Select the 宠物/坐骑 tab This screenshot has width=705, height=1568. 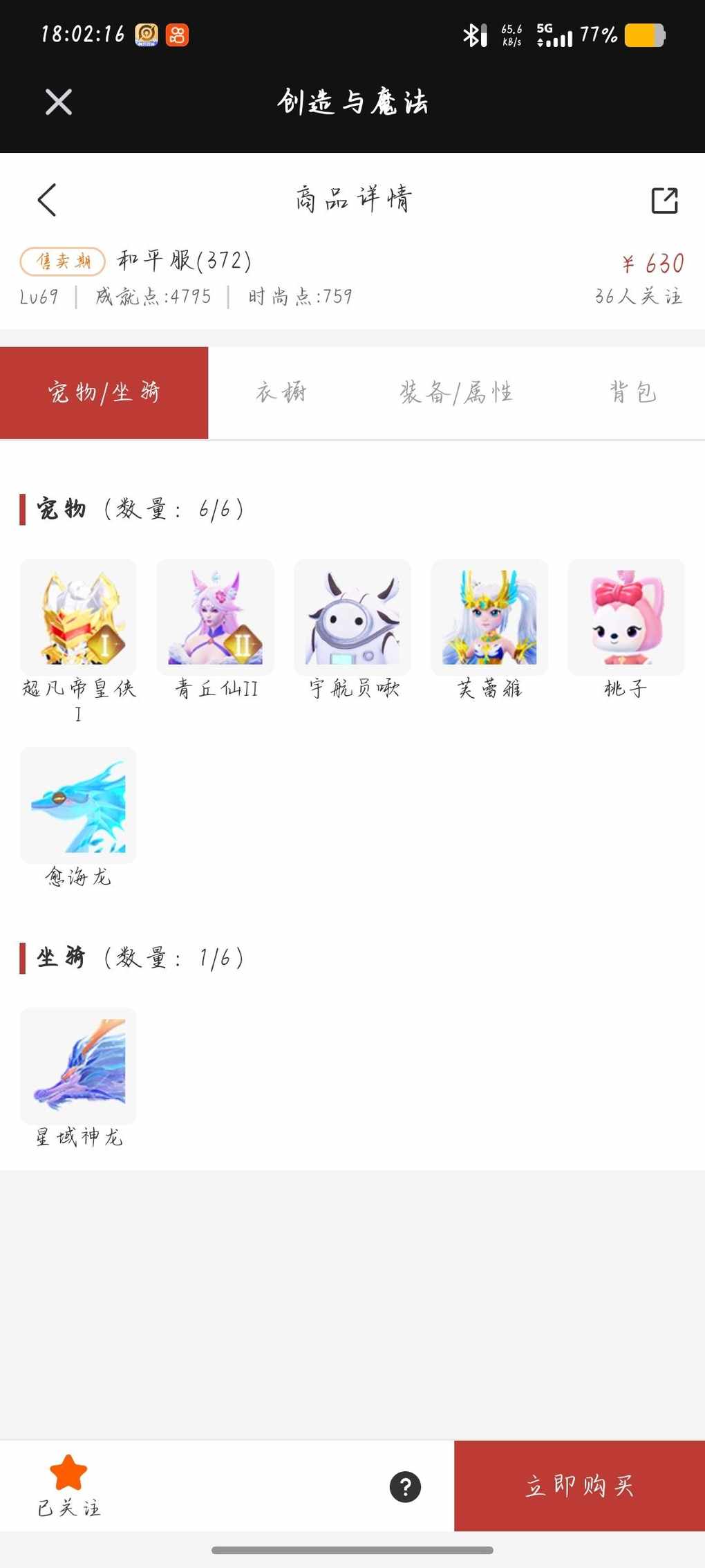pyautogui.click(x=104, y=392)
